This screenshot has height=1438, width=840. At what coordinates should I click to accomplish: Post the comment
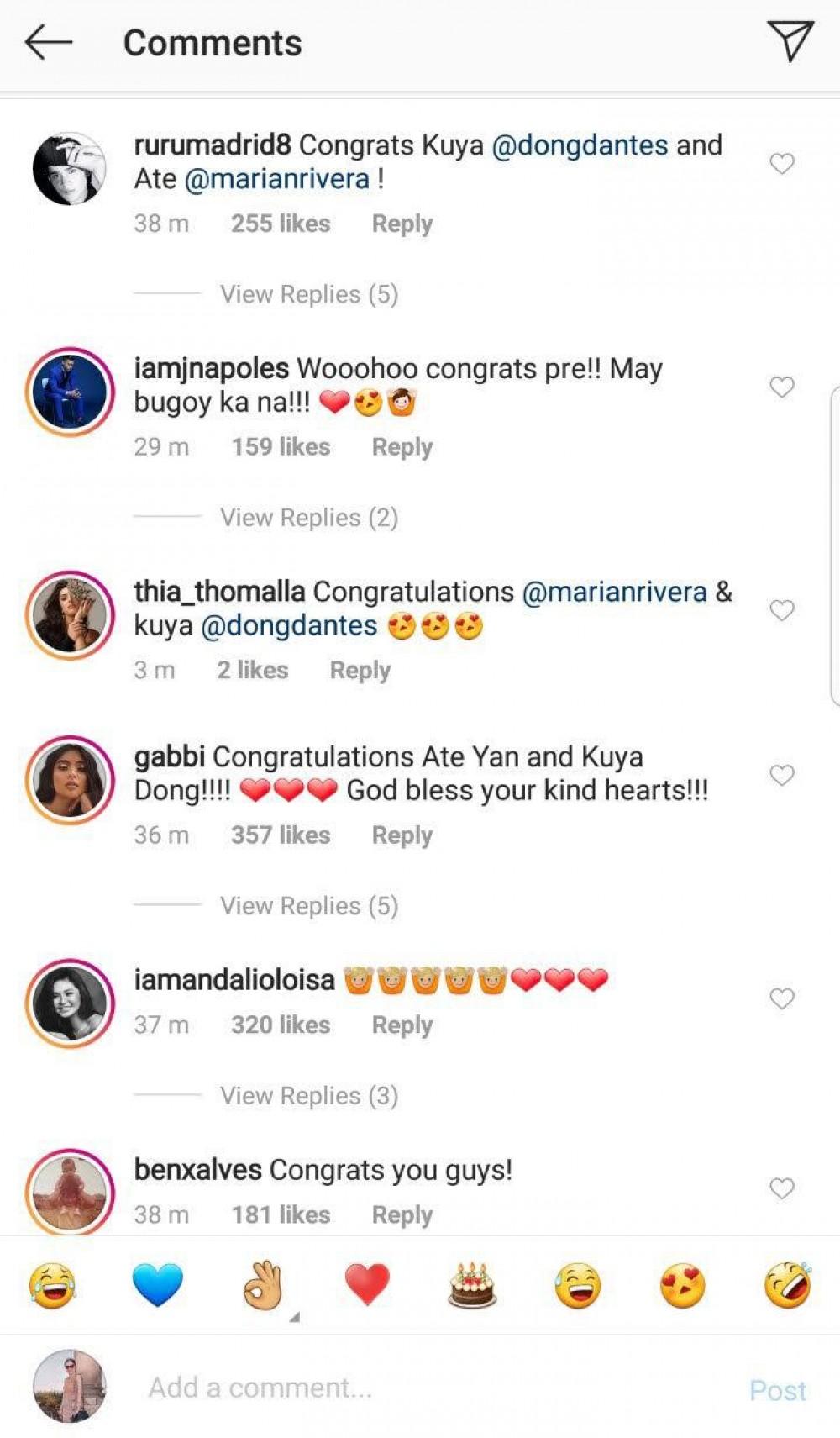click(x=777, y=1390)
